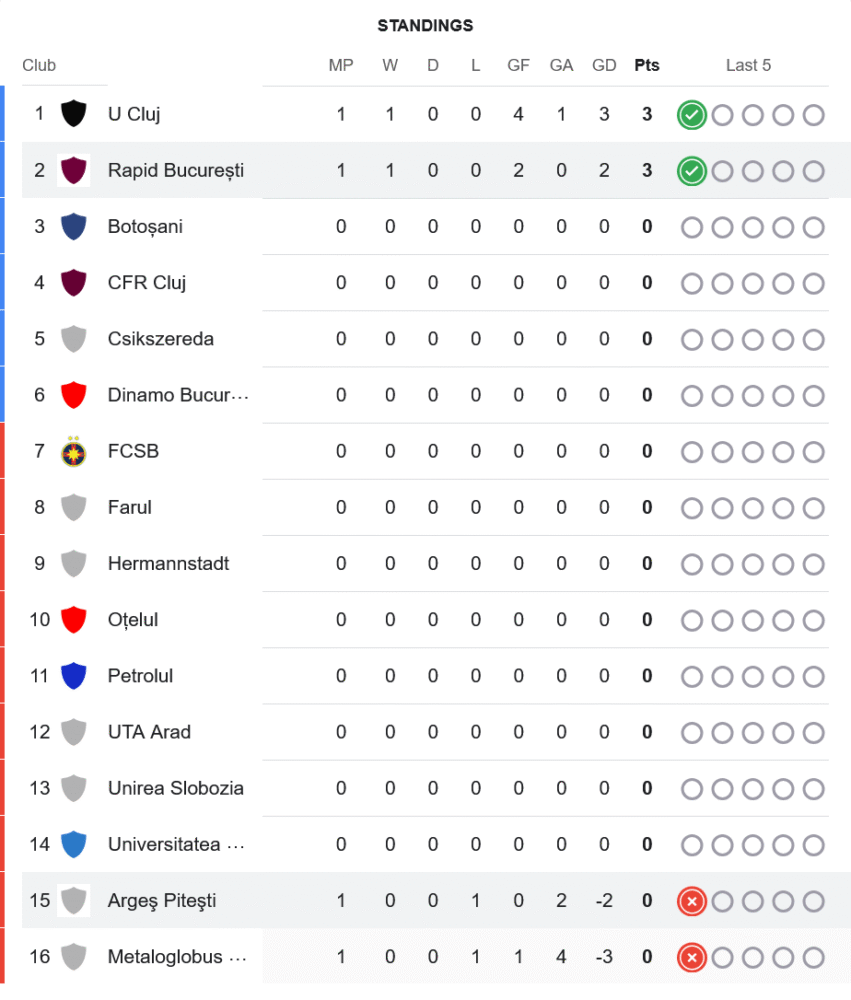Viewport: 851px width, 1000px height.
Task: Open the Dinamo București team row
Action: coord(177,395)
